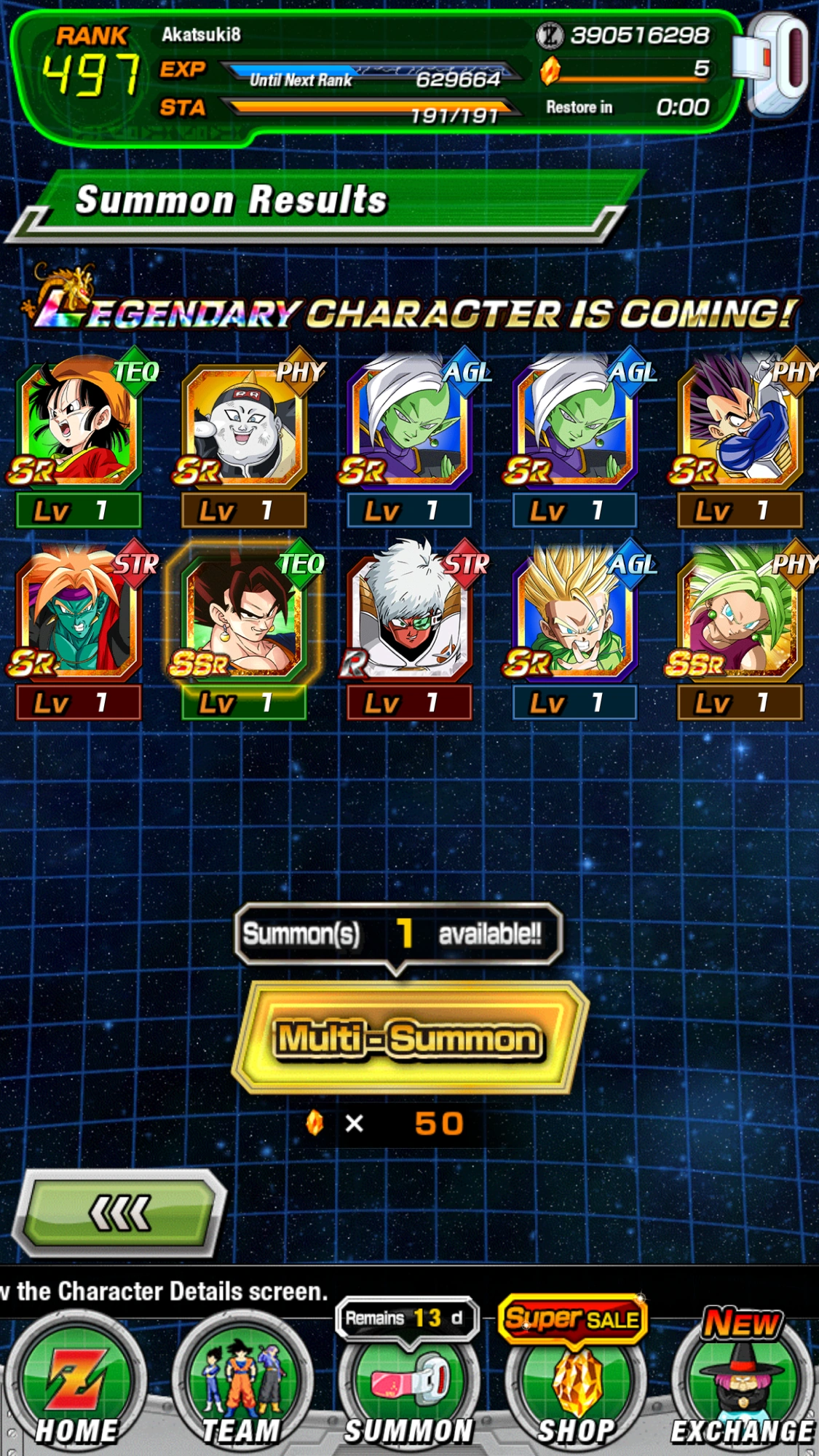
Task: View the R STR white-haired character card
Action: 409,630
